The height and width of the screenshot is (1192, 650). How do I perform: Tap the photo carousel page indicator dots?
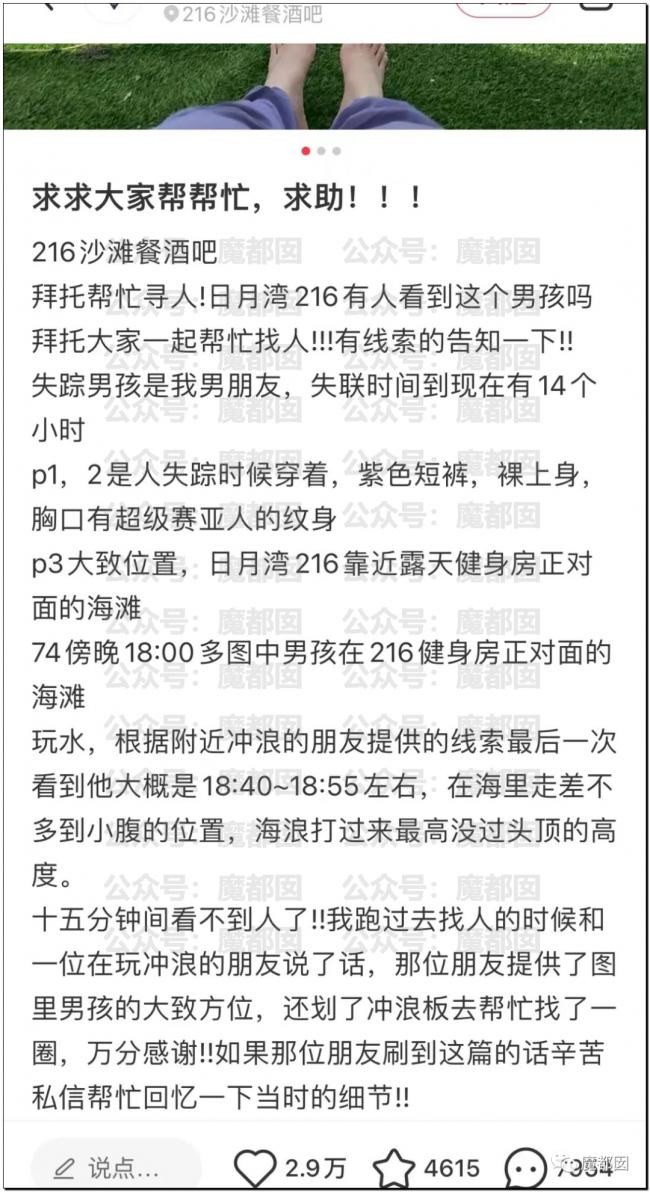(321, 151)
